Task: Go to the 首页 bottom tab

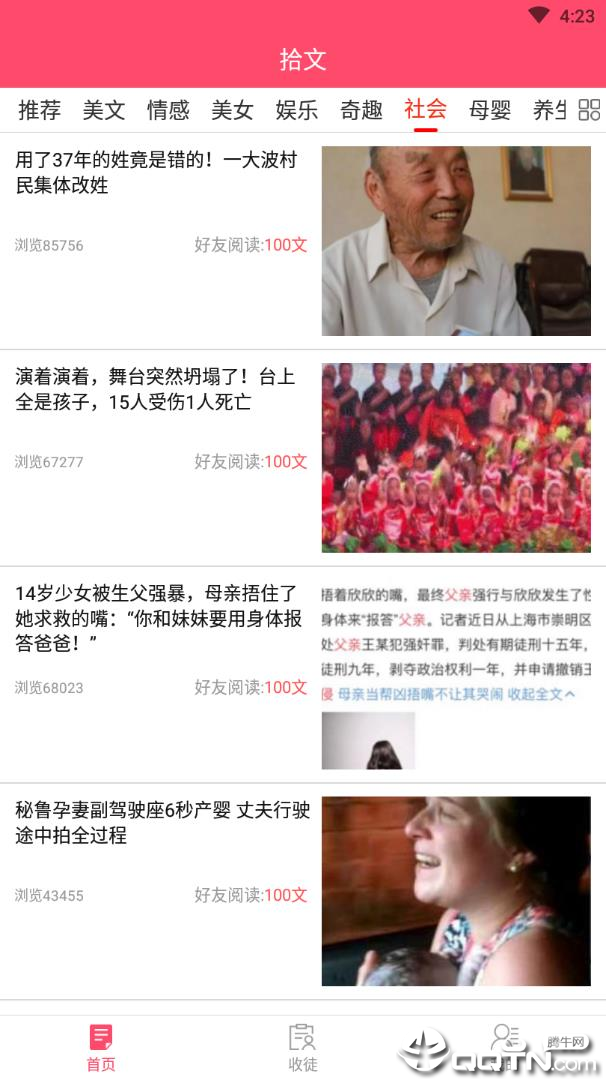Action: (x=101, y=1046)
